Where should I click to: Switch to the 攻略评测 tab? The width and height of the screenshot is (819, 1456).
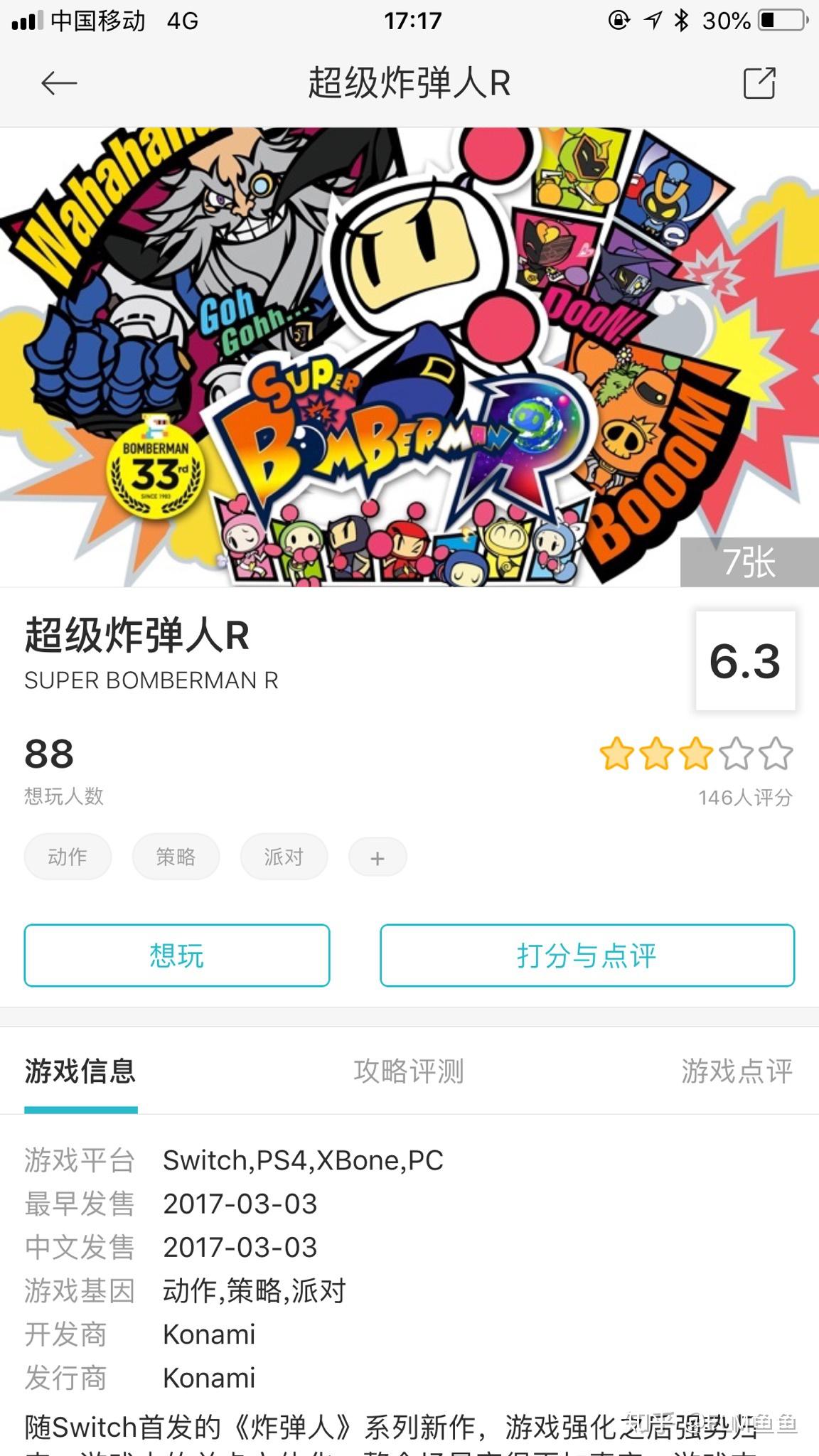tap(409, 1071)
